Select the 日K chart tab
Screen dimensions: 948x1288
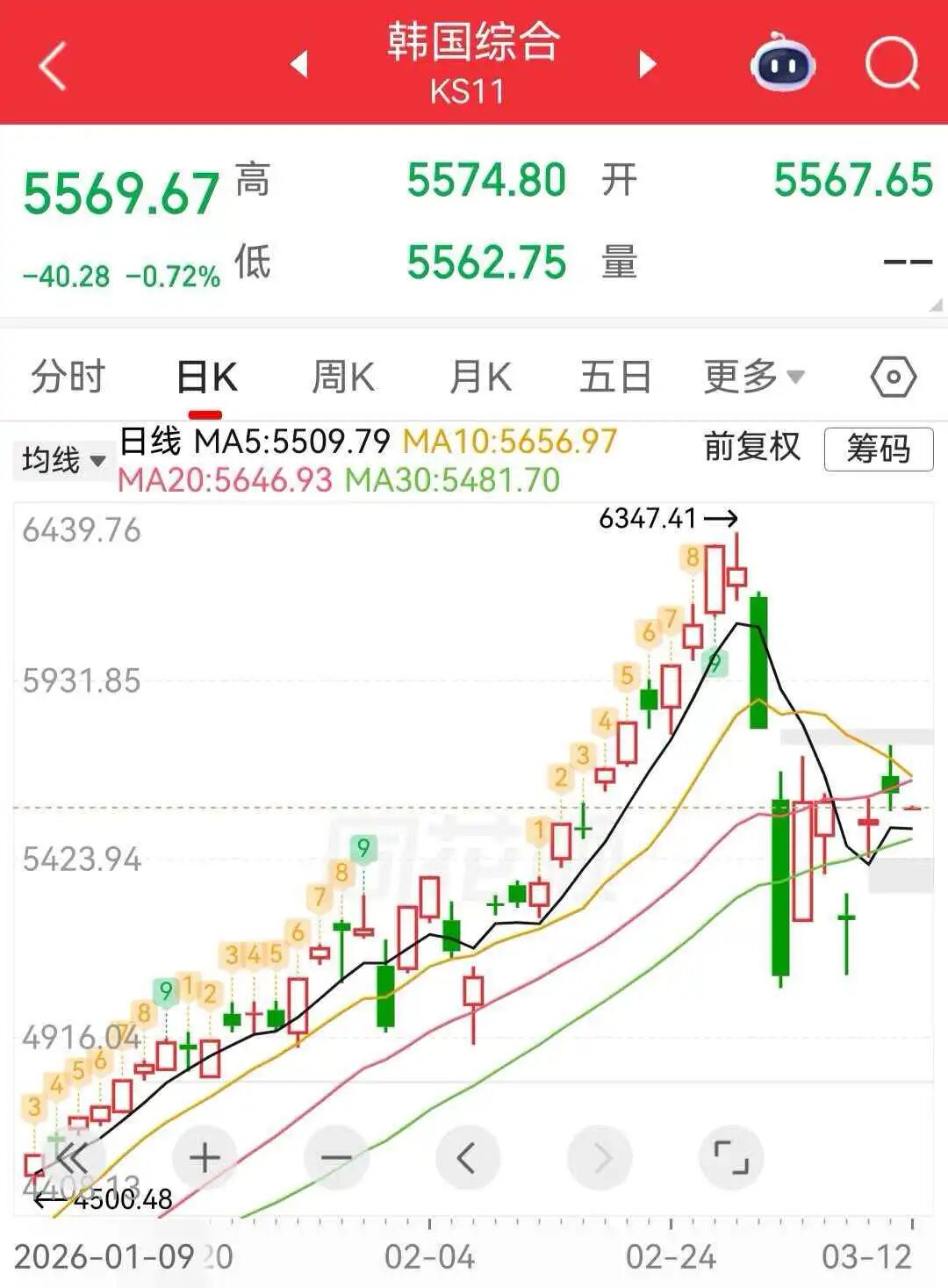(x=206, y=378)
